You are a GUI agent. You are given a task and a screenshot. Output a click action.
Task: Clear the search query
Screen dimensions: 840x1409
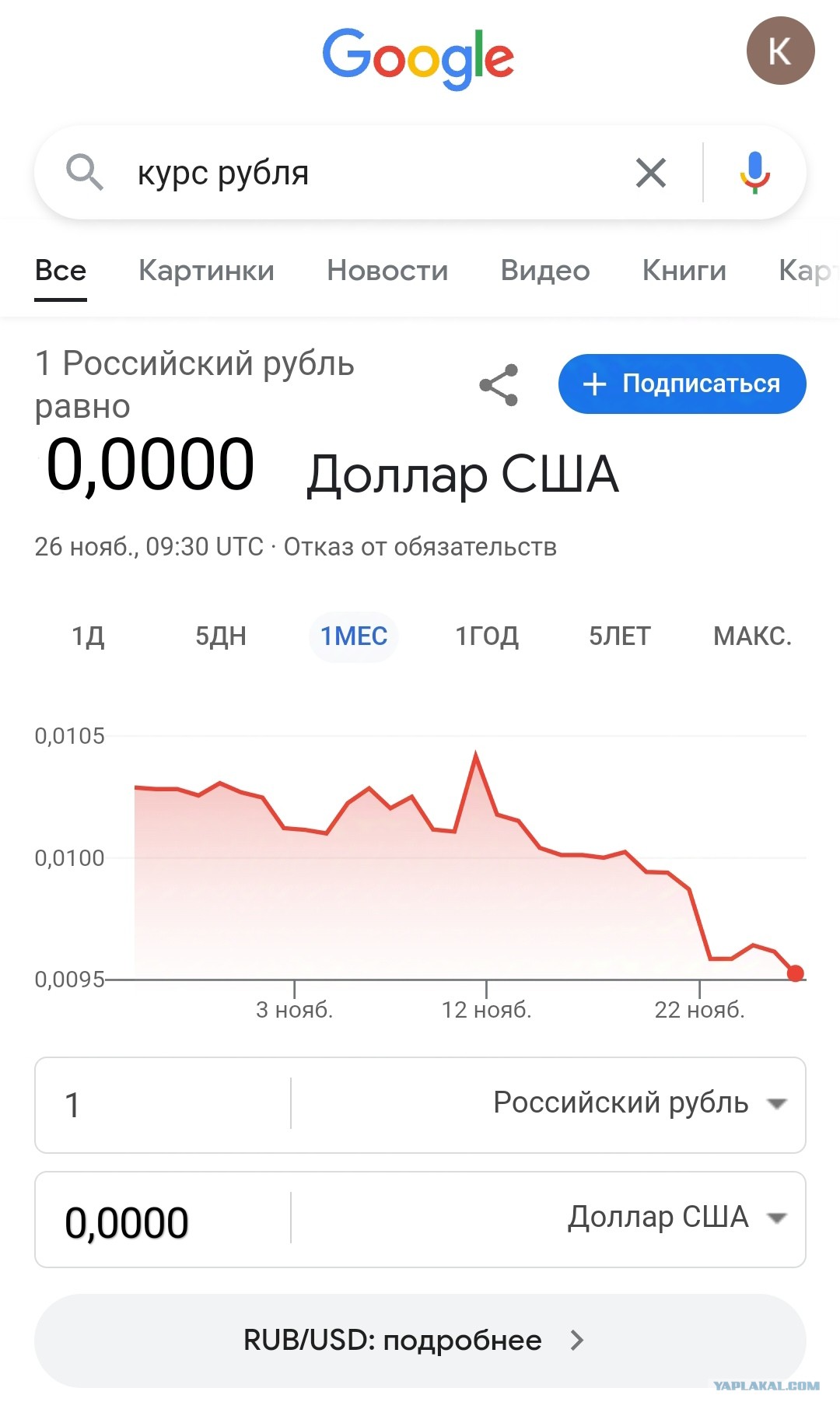[x=650, y=173]
